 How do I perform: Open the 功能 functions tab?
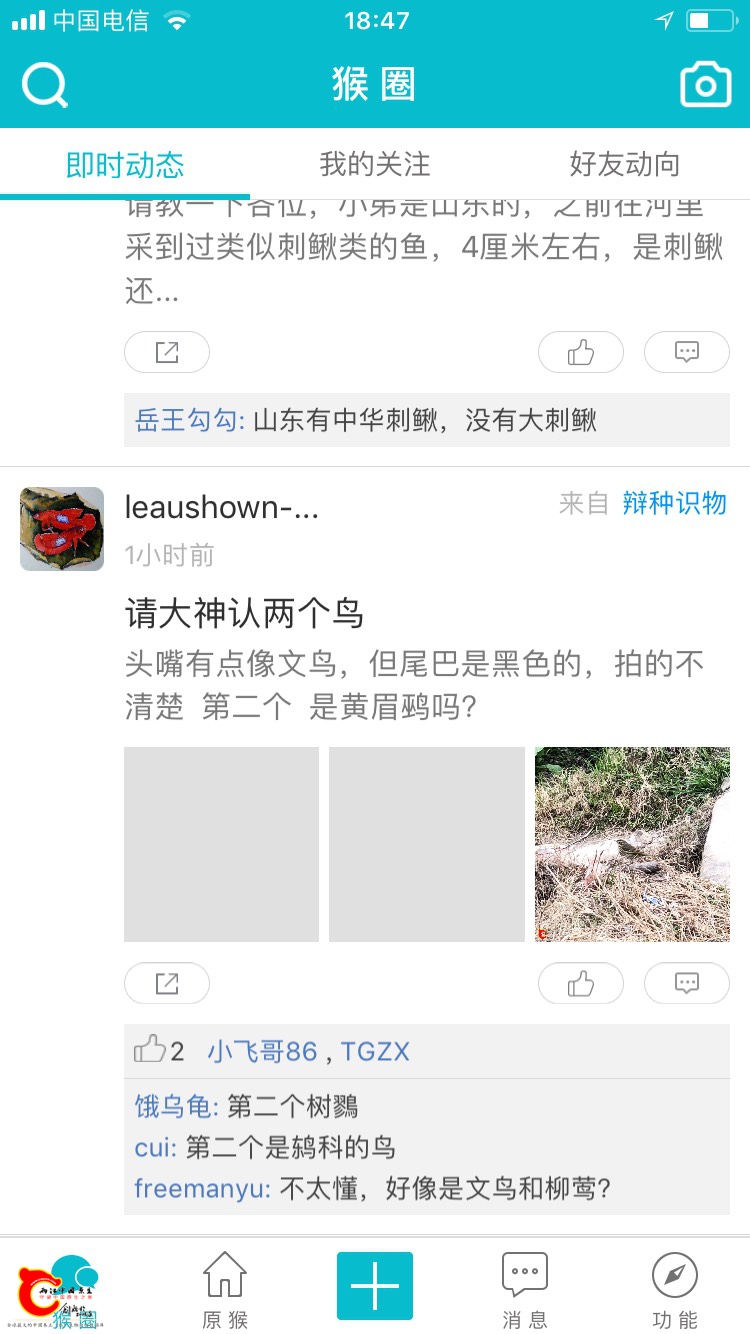click(674, 1288)
